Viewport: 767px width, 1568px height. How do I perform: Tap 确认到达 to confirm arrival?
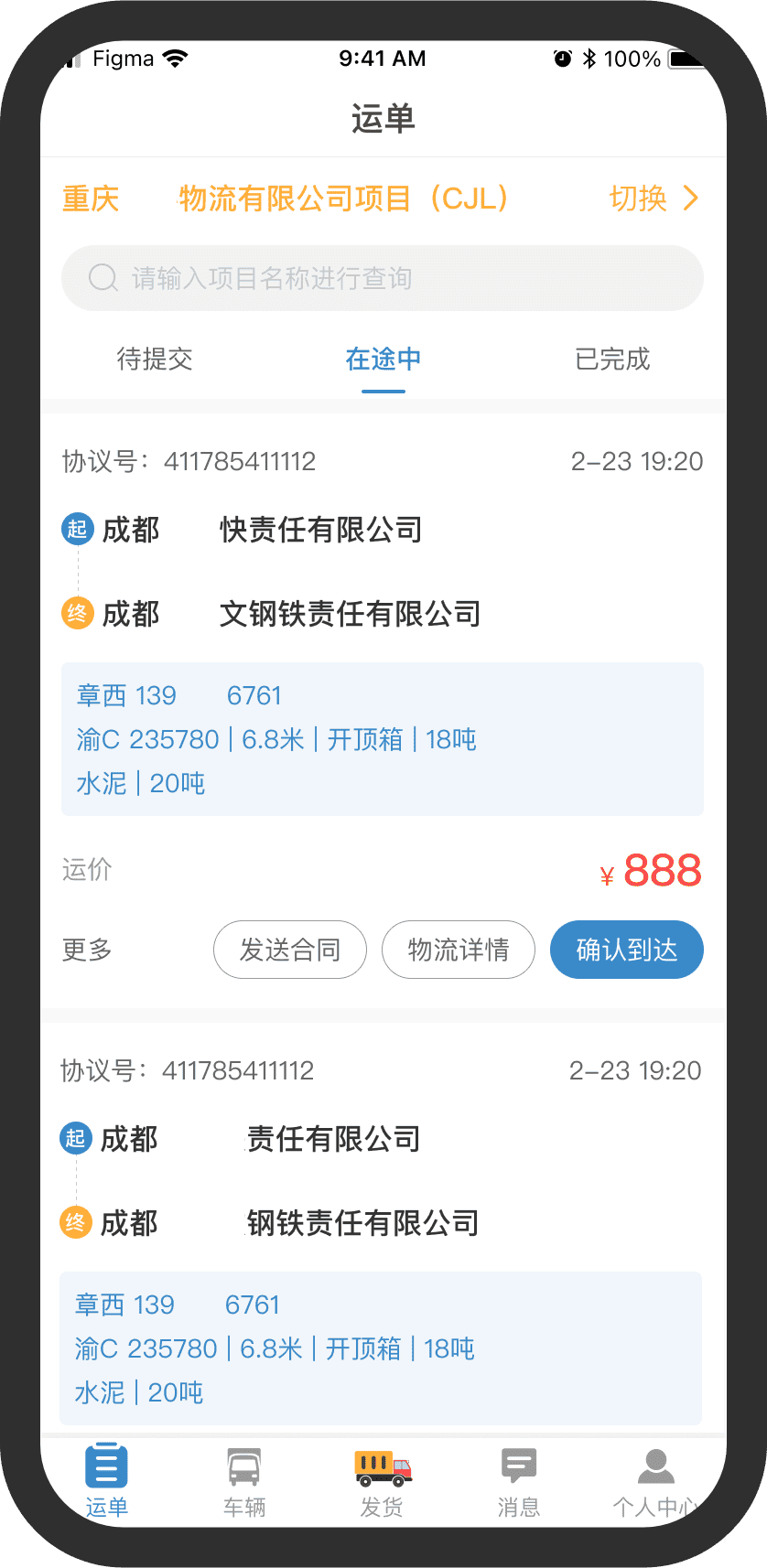coord(626,950)
